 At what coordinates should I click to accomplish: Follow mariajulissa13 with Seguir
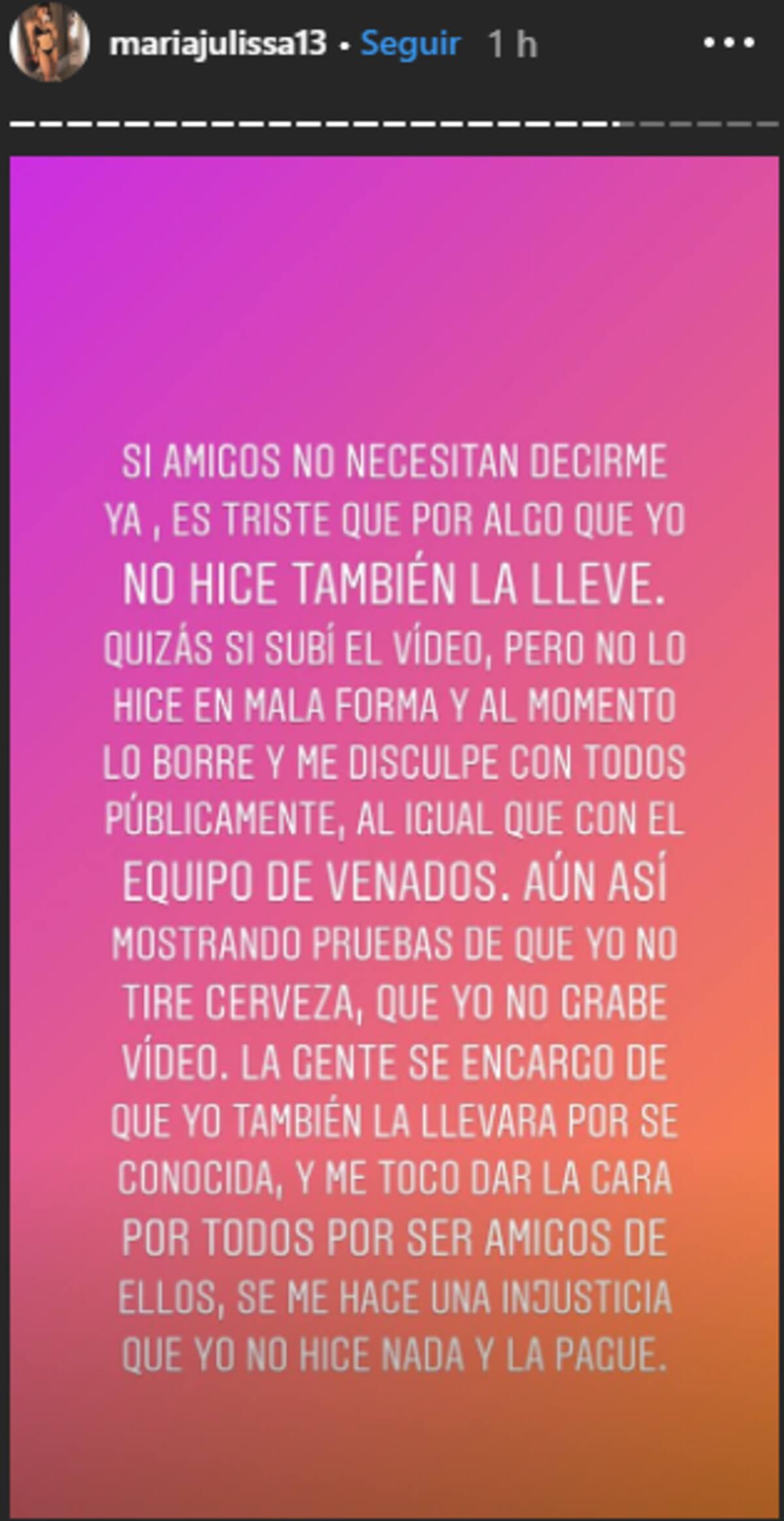411,44
